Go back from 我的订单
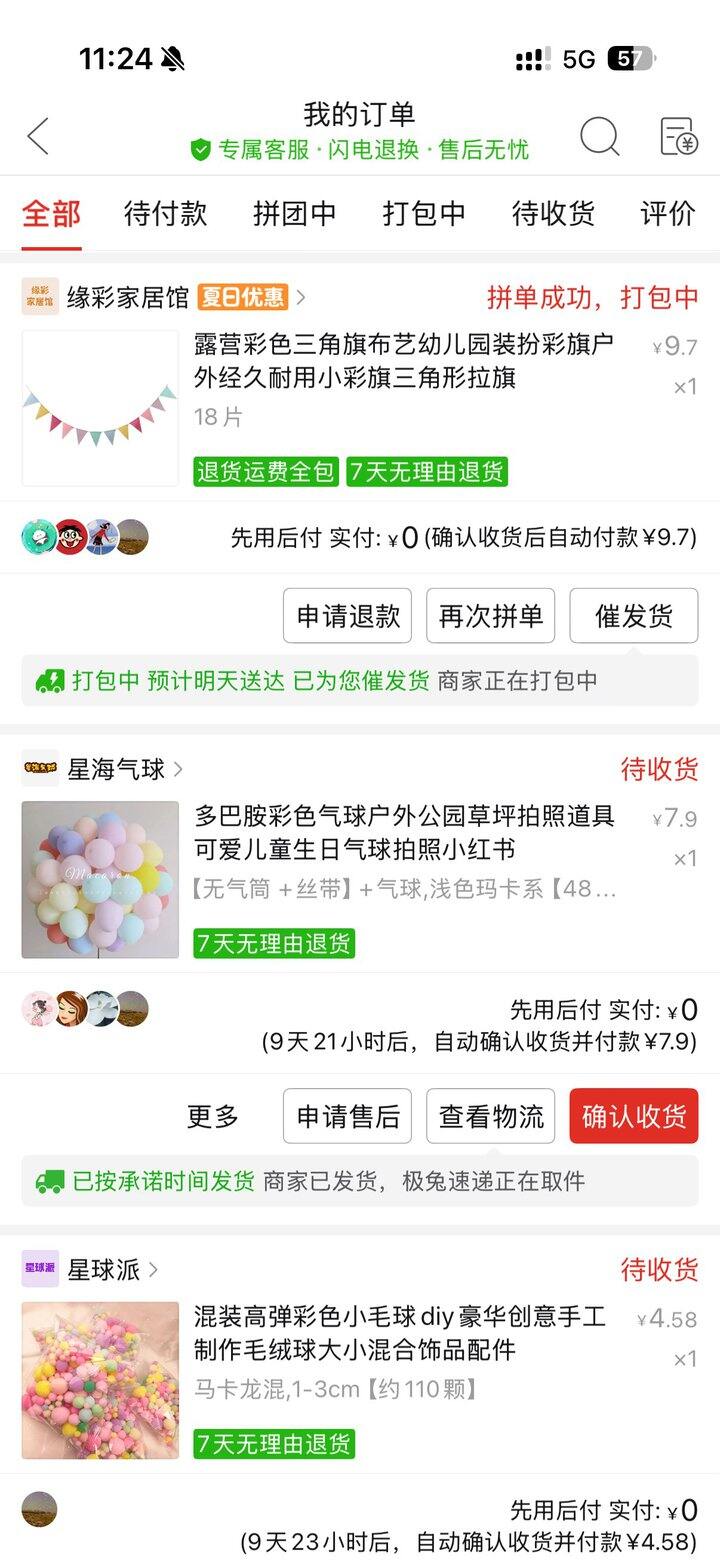This screenshot has width=720, height=1565. pos(38,136)
